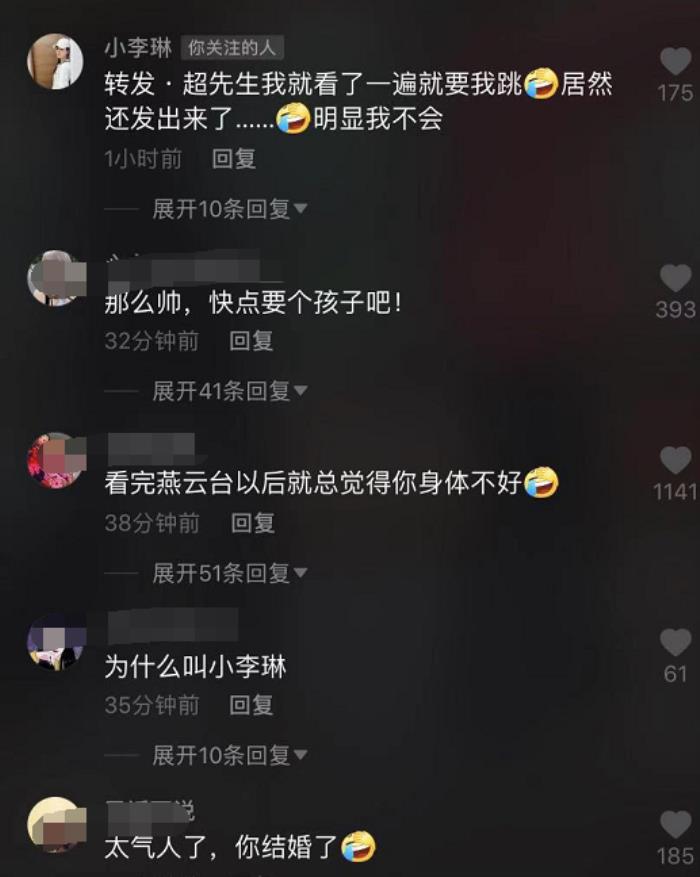Reply to the comment posted 35分钟前
The width and height of the screenshot is (700, 877).
point(251,705)
